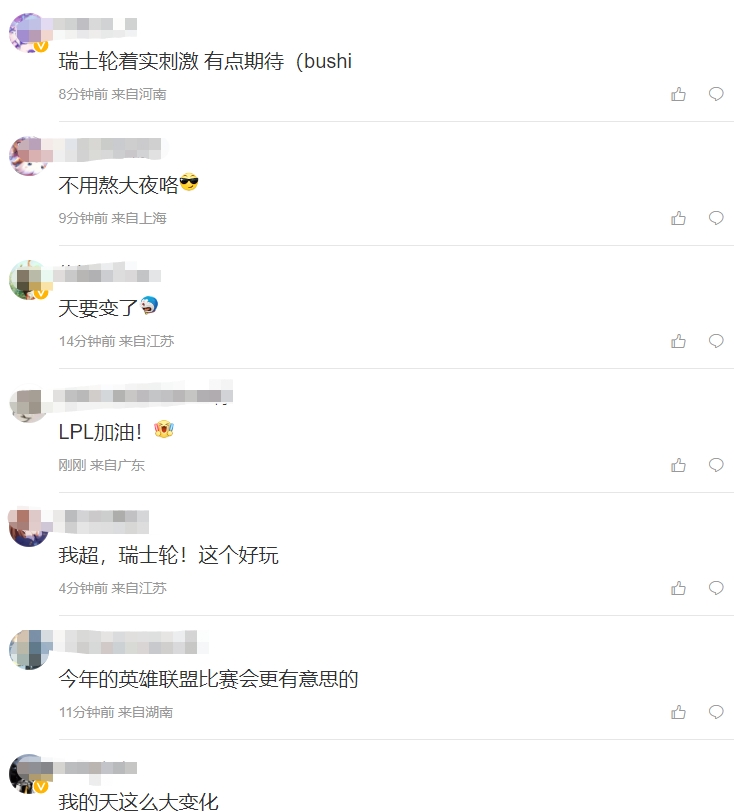The width and height of the screenshot is (734, 812).
Task: Like the comment '今年的英雄联盟比赛会更有意思的'
Action: (x=679, y=712)
